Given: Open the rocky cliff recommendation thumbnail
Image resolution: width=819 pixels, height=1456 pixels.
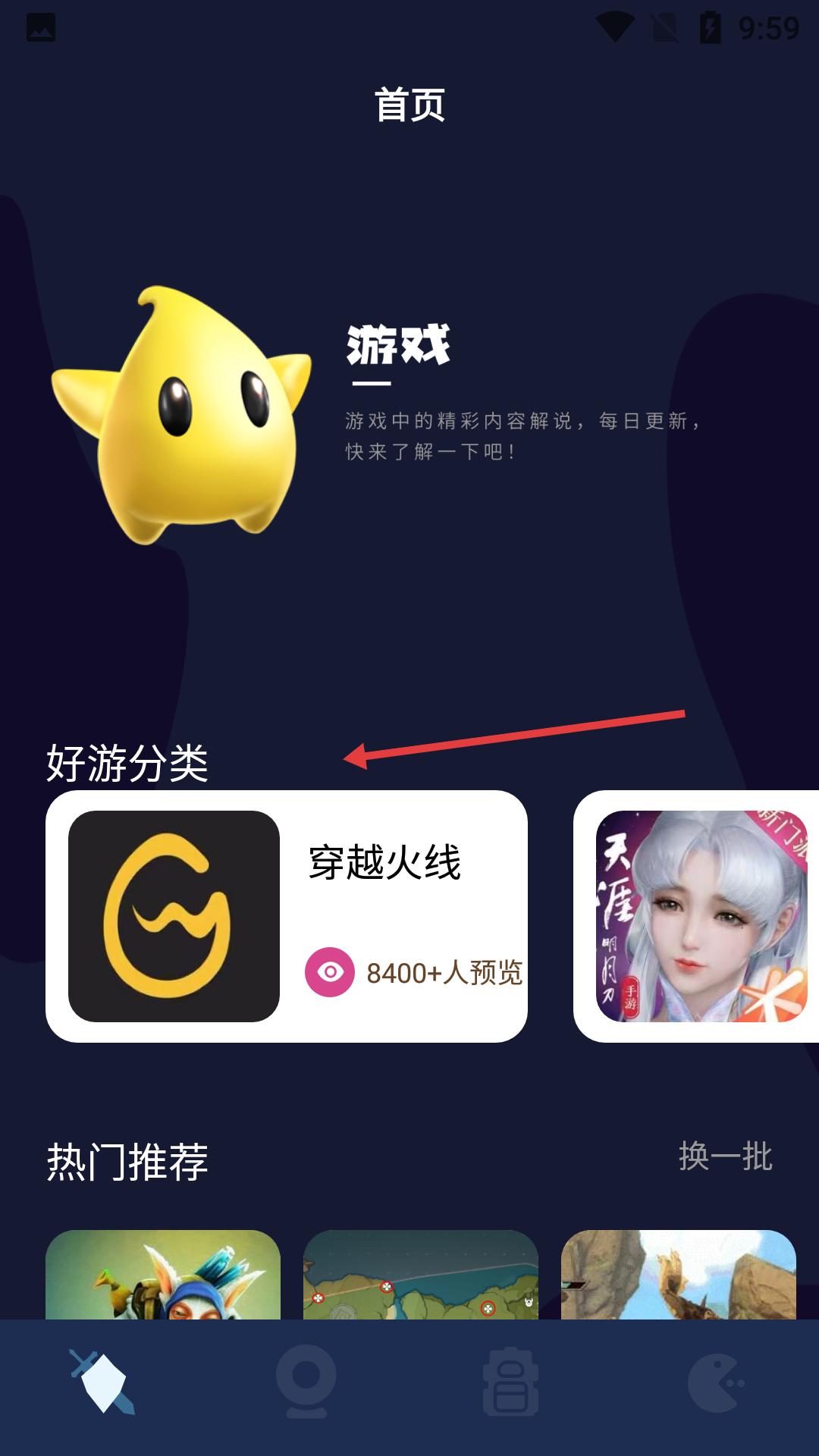Looking at the screenshot, I should click(678, 1276).
